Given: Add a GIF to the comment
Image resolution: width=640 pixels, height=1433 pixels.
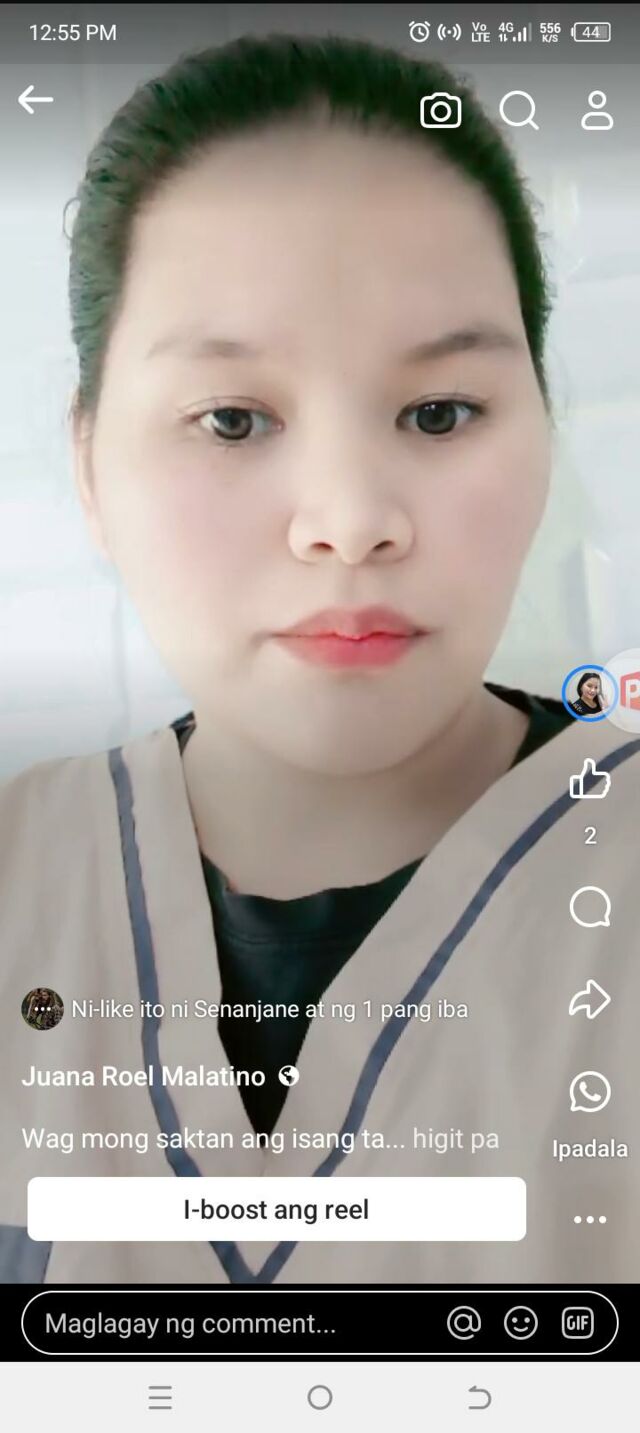Looking at the screenshot, I should 577,1323.
